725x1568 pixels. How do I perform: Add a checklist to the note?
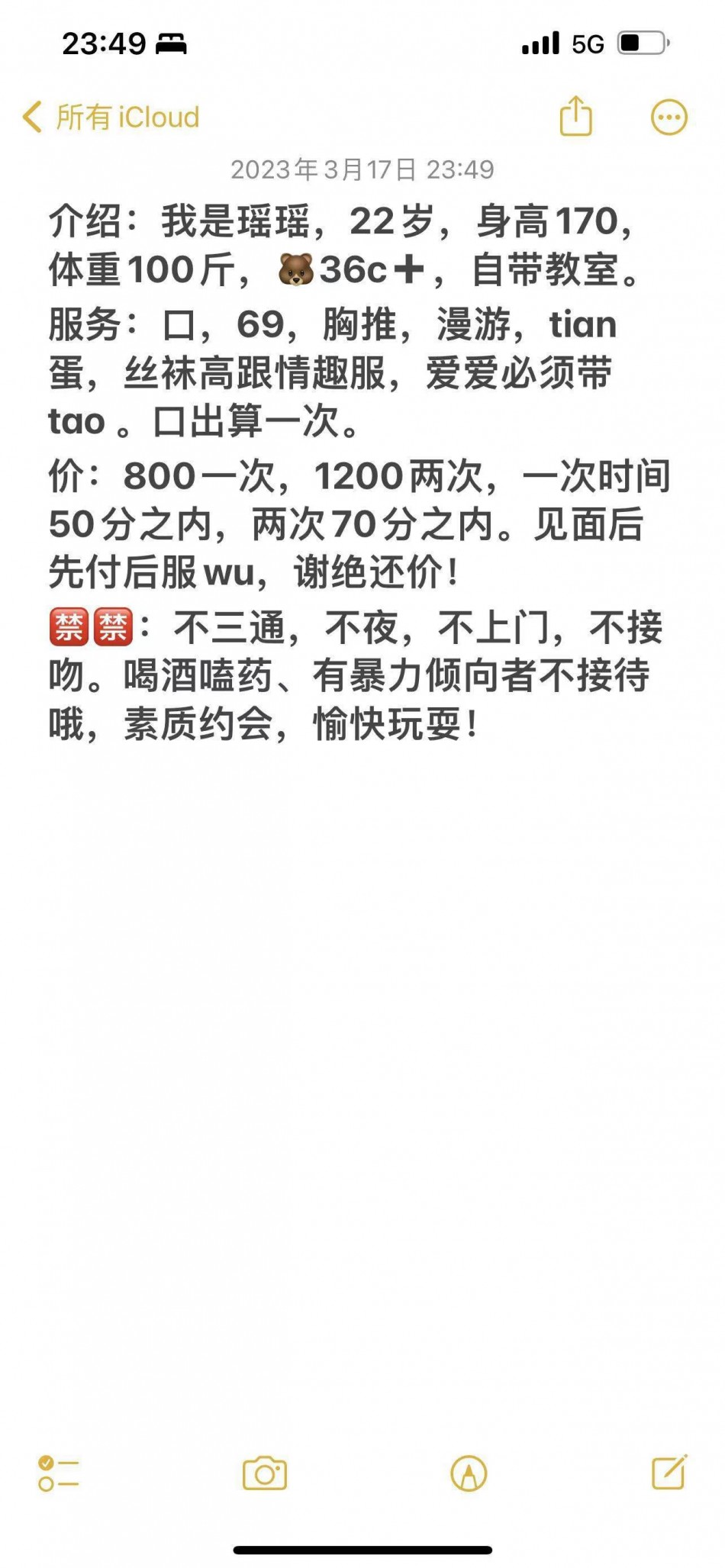point(59,1473)
